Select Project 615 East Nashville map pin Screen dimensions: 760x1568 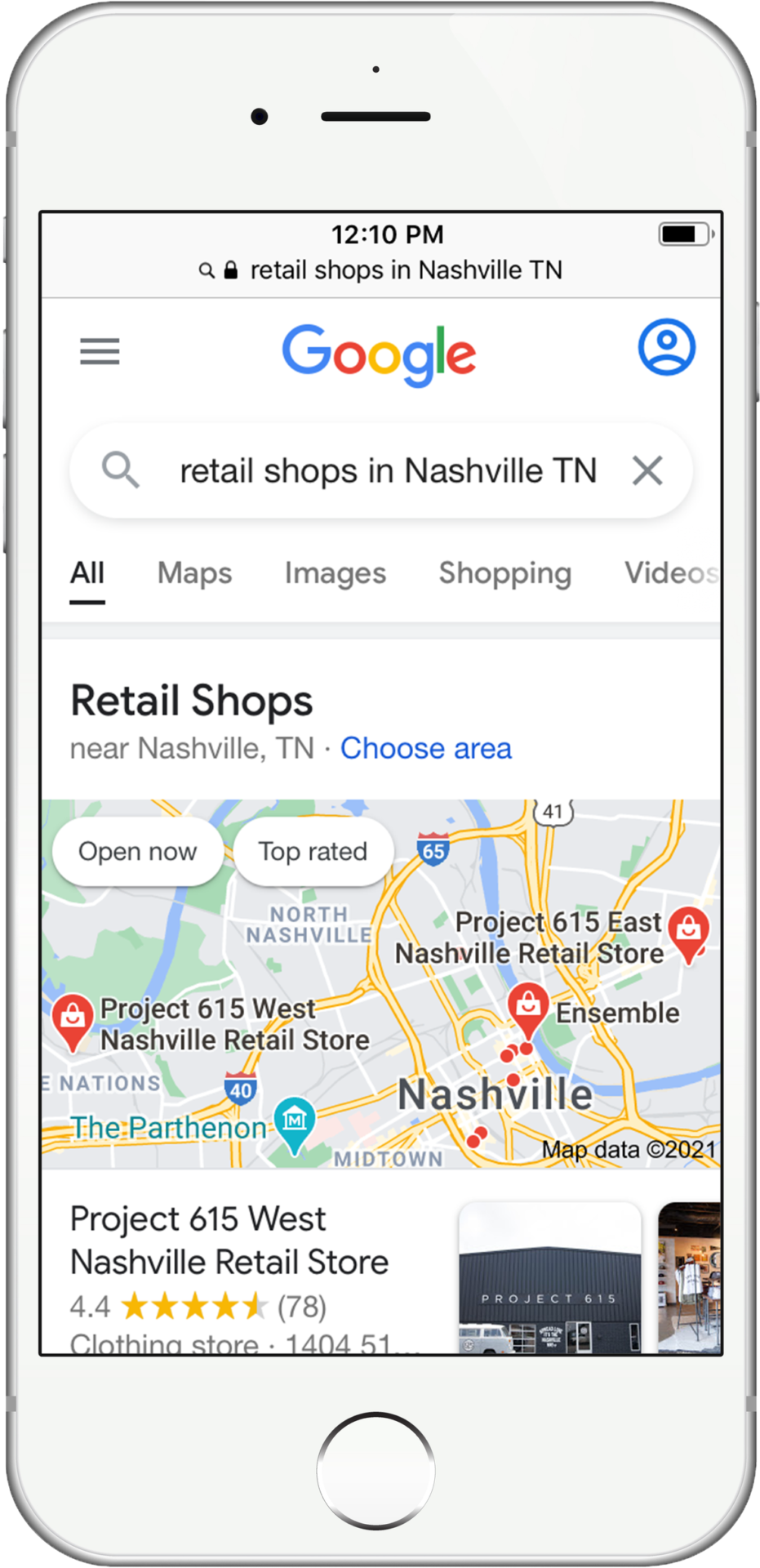(688, 929)
